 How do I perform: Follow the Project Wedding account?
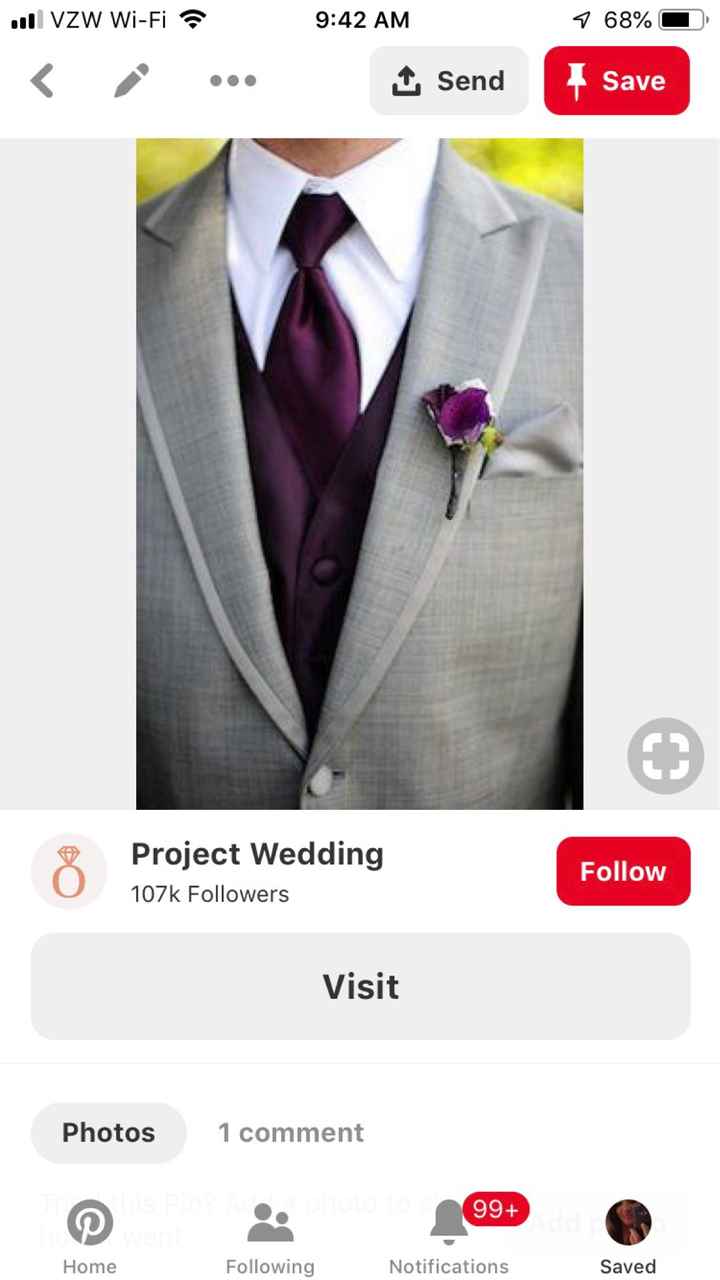point(623,871)
